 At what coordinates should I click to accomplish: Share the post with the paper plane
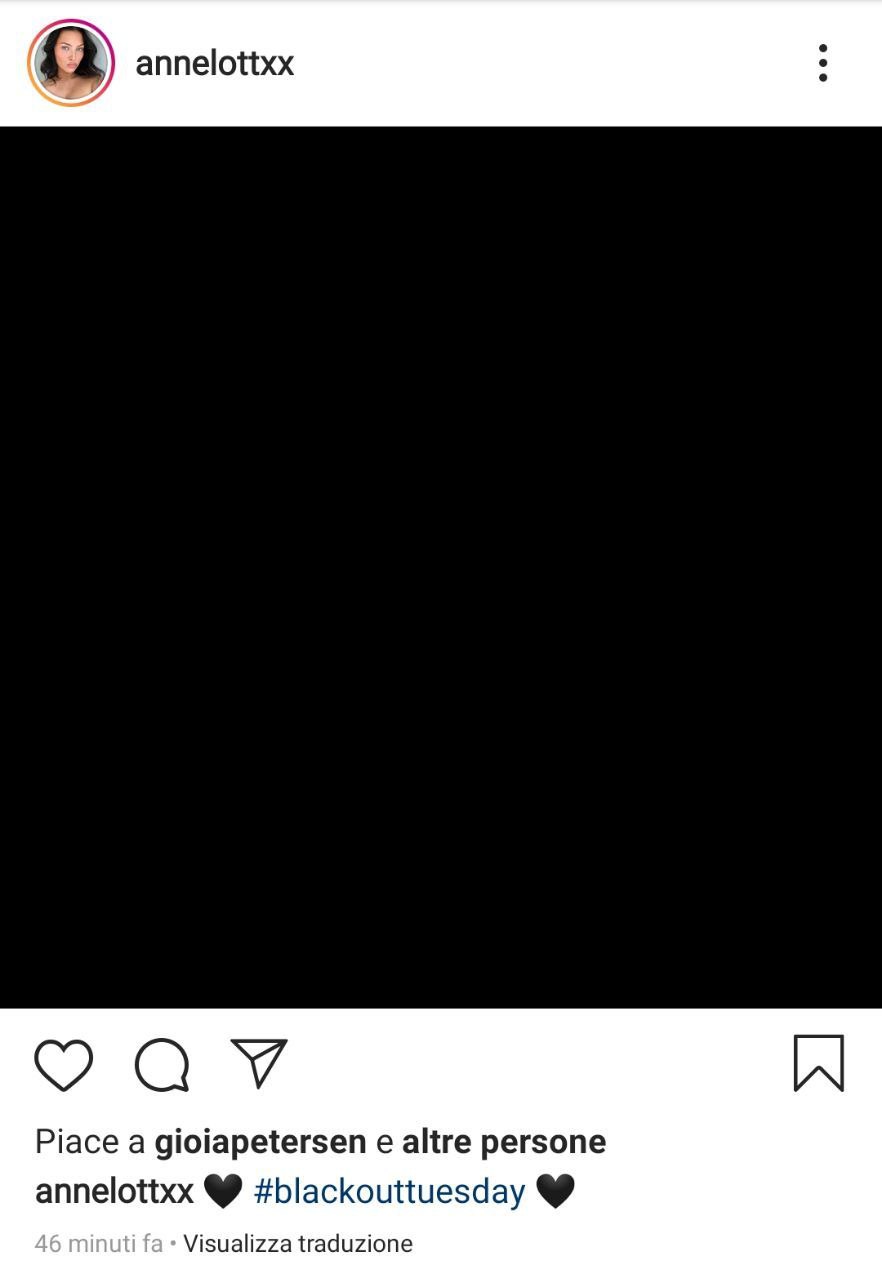pyautogui.click(x=259, y=1062)
